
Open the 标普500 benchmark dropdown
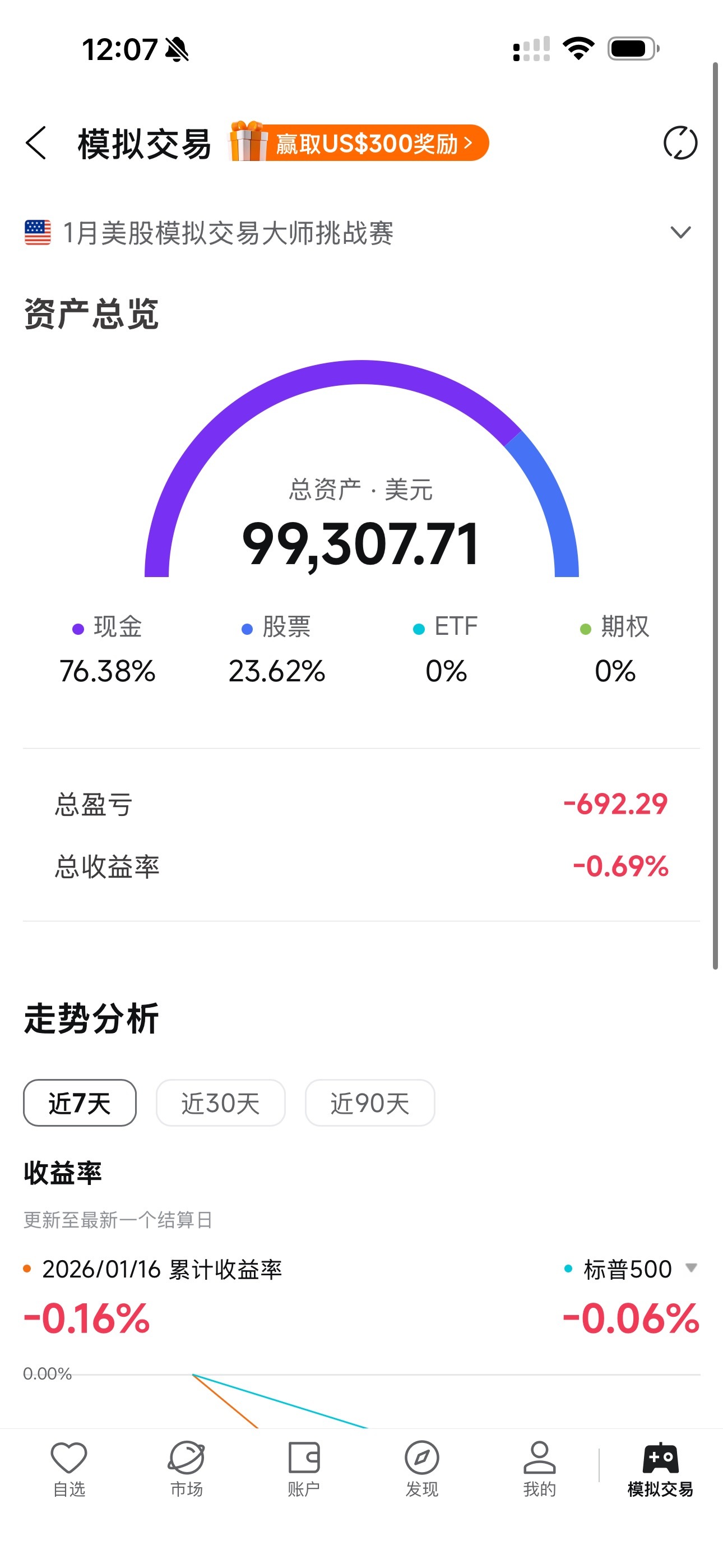631,1269
